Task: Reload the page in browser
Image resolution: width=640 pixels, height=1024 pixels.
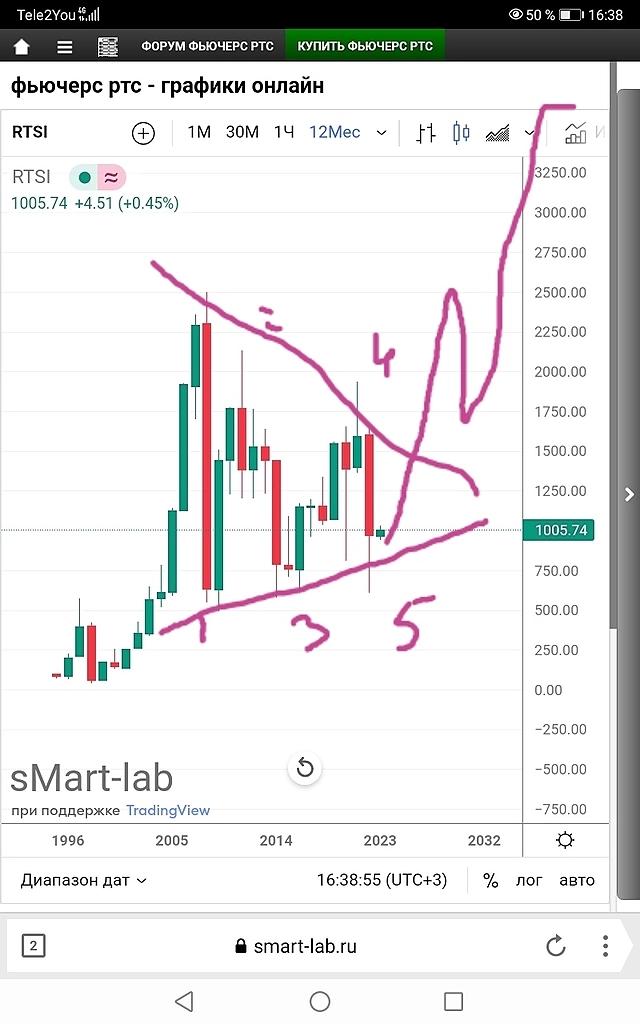Action: tap(555, 945)
